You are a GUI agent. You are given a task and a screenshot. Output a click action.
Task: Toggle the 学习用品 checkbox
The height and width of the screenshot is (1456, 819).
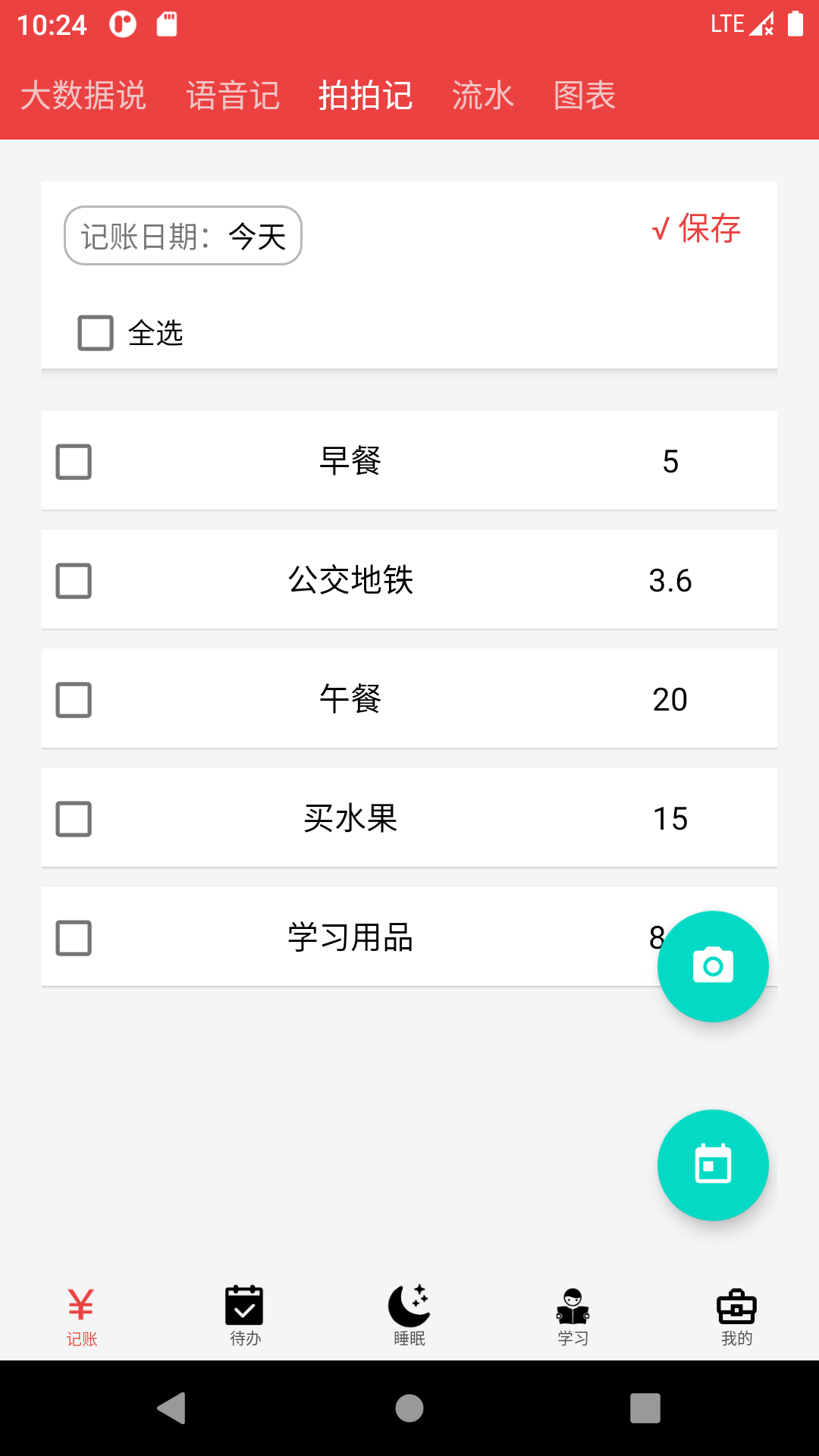[74, 938]
